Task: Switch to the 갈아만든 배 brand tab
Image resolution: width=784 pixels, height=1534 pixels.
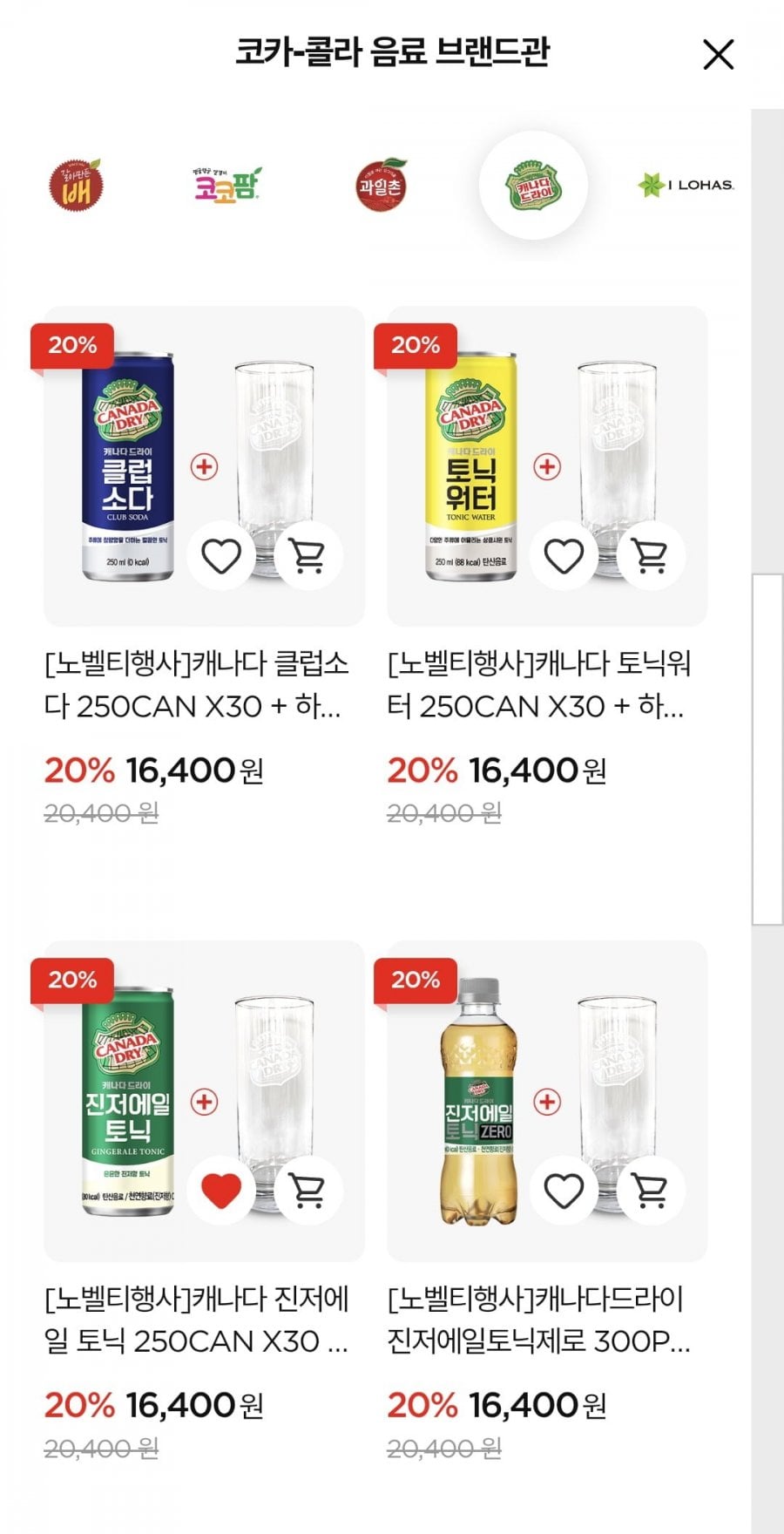Action: click(76, 185)
